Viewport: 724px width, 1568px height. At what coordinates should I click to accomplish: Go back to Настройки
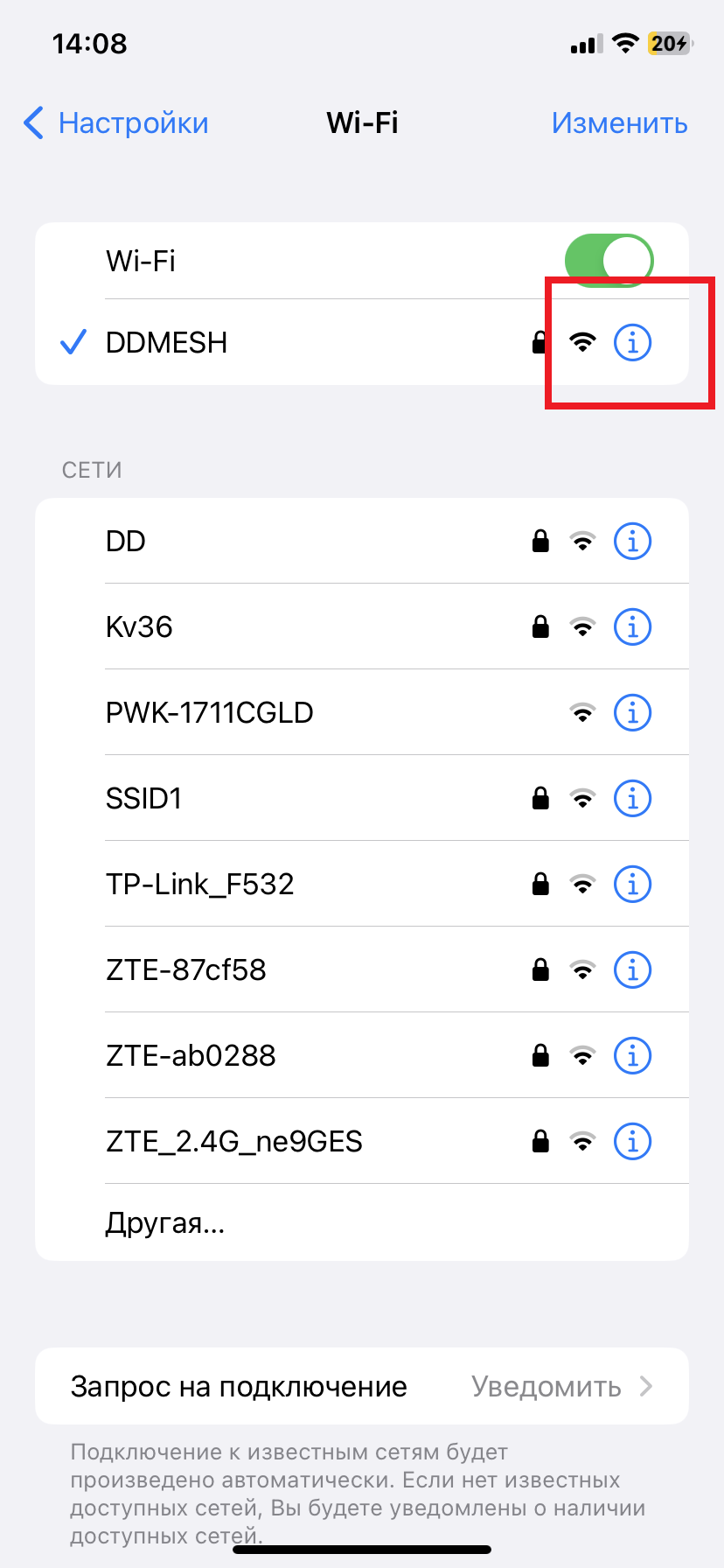(116, 123)
